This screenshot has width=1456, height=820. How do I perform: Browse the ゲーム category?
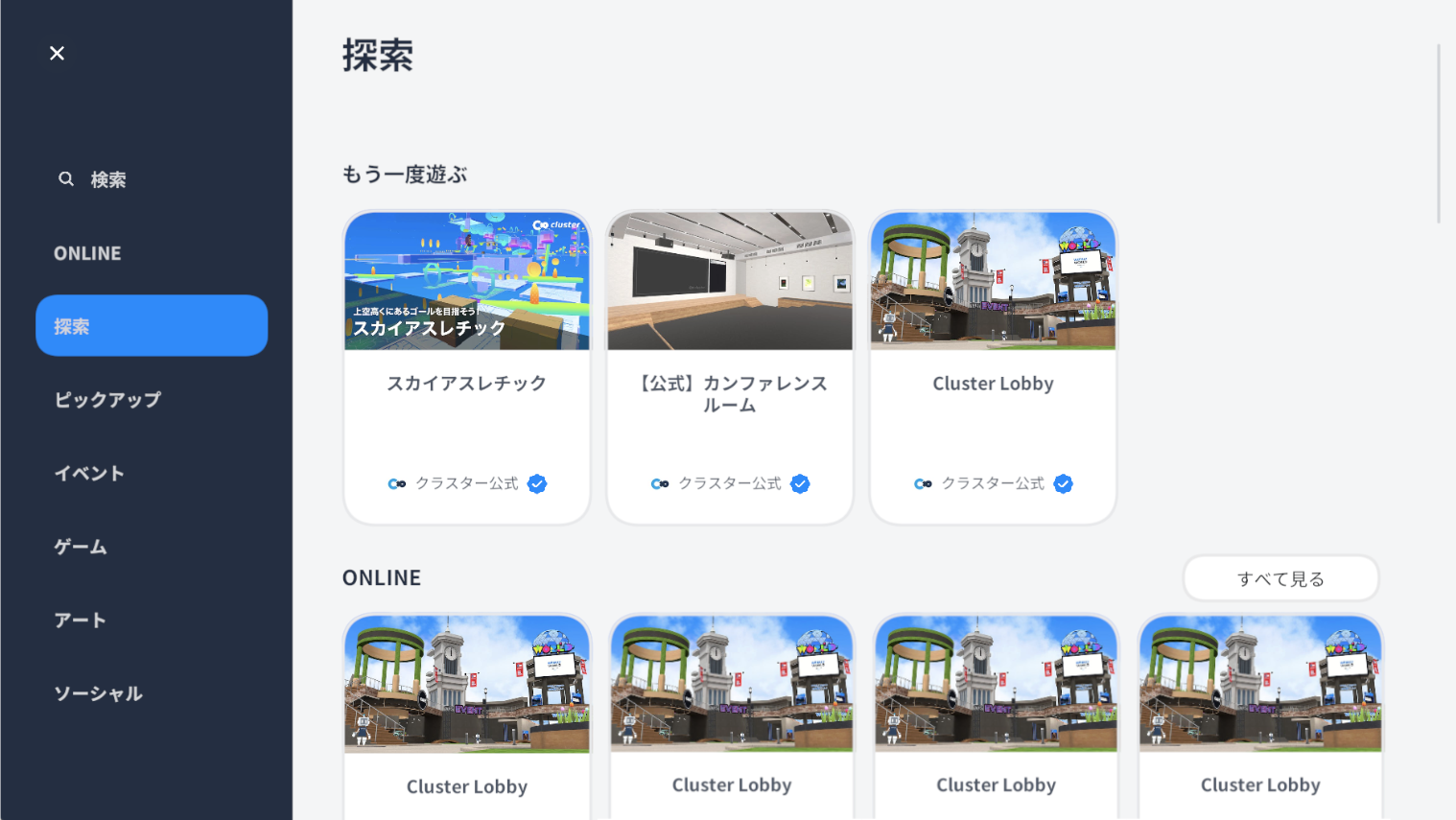[x=81, y=547]
